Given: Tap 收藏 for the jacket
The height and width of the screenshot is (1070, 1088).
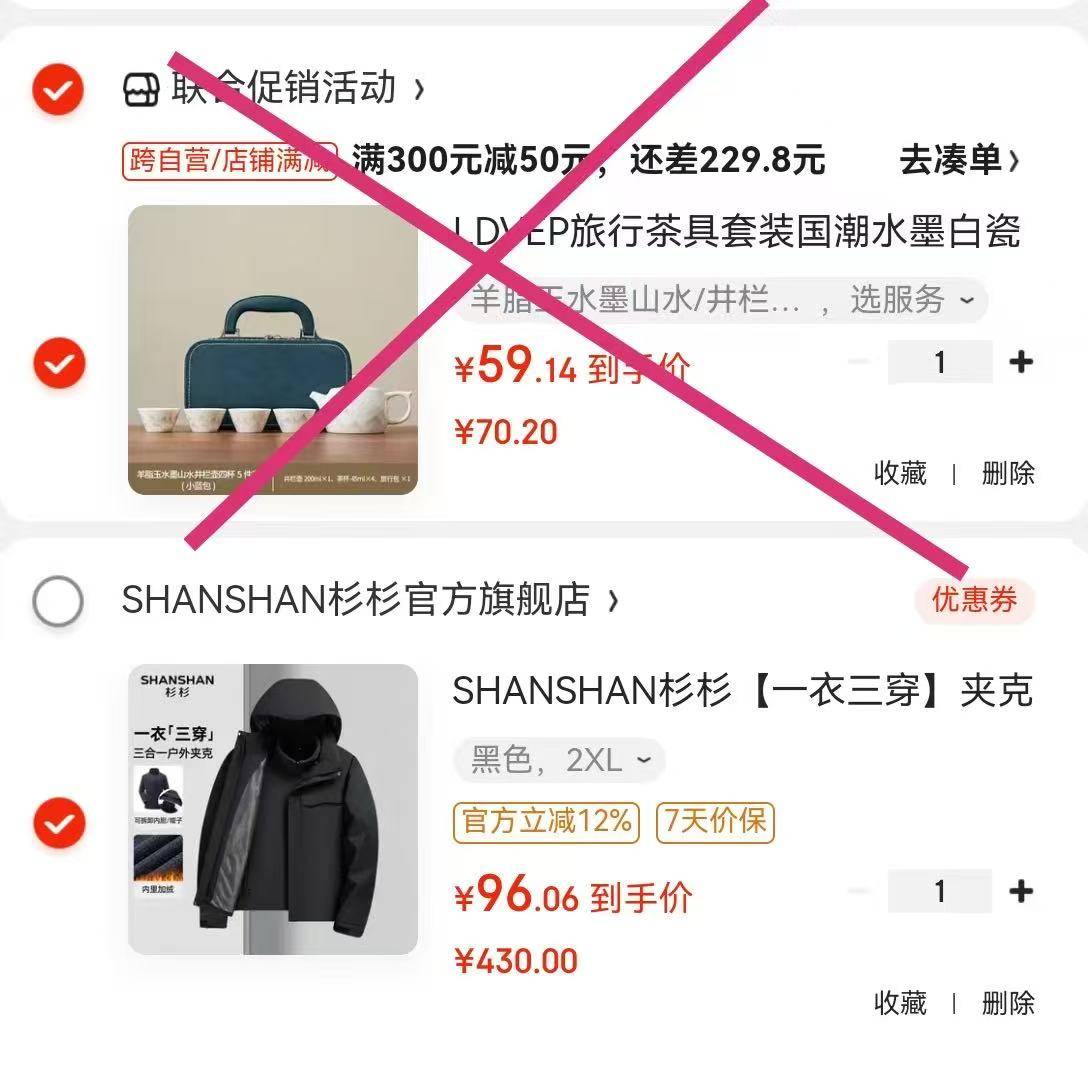Looking at the screenshot, I should pos(900,1002).
